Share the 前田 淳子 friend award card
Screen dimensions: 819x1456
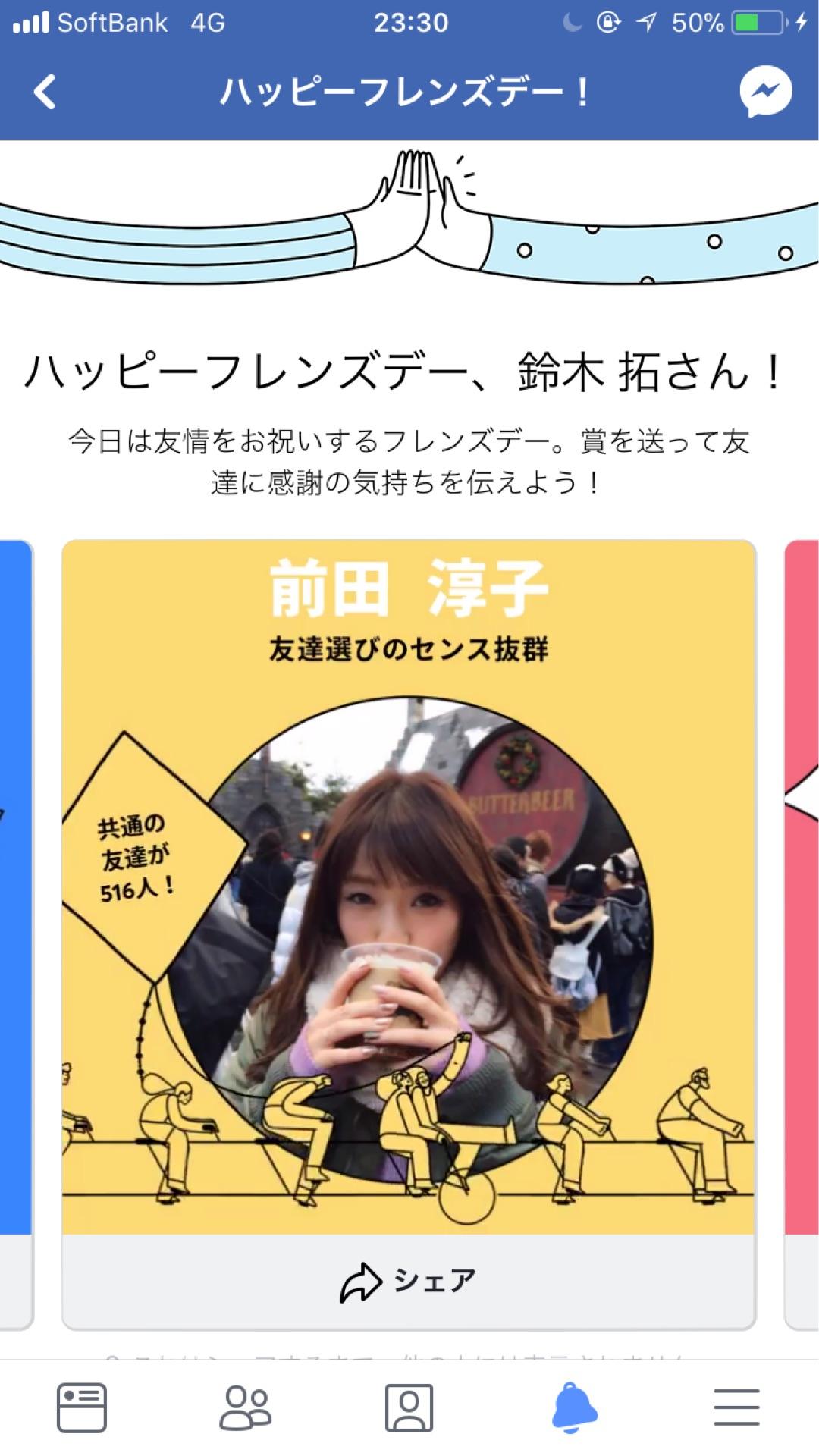[408, 1281]
